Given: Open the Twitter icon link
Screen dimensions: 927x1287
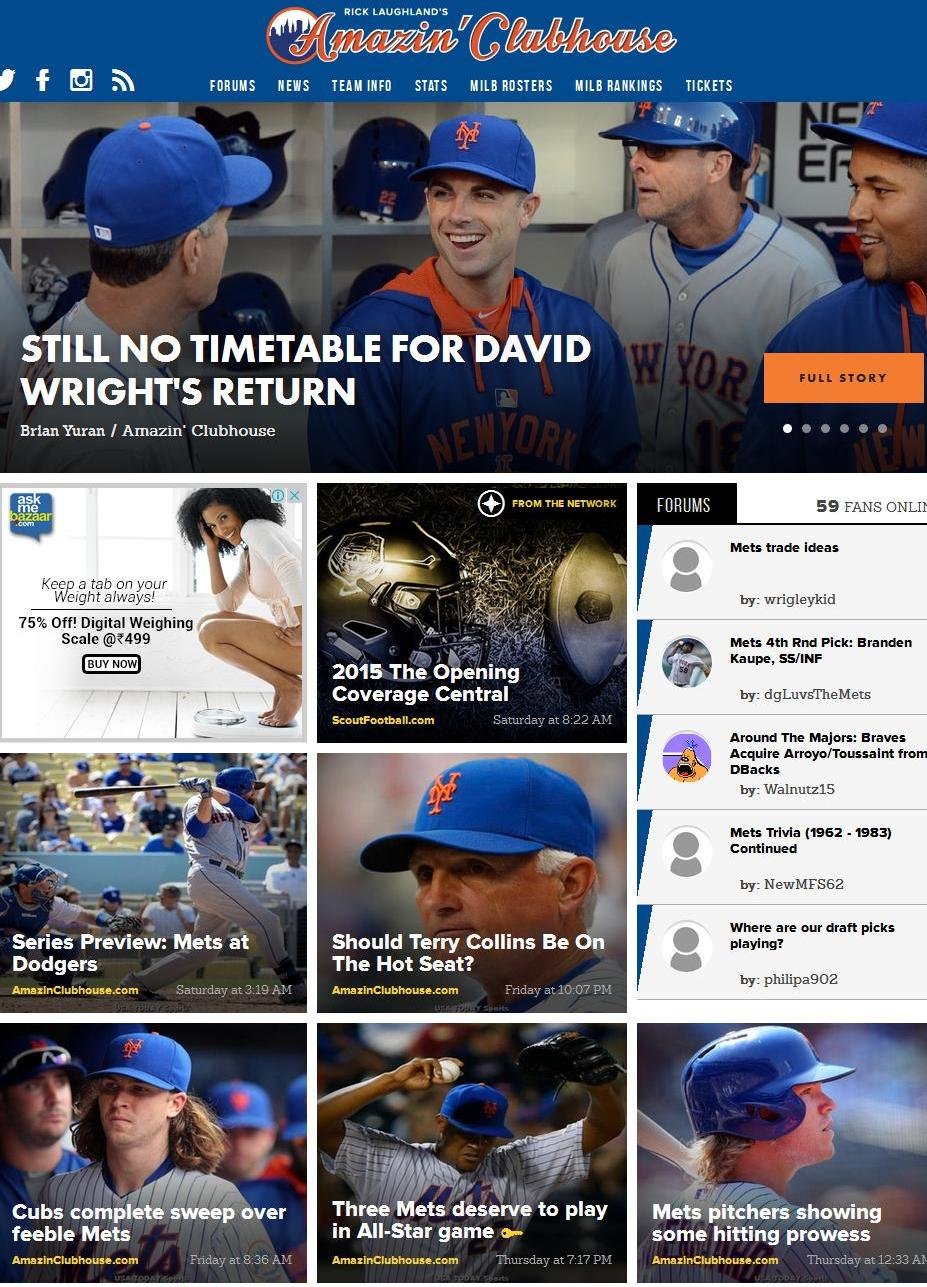Looking at the screenshot, I should 7,81.
